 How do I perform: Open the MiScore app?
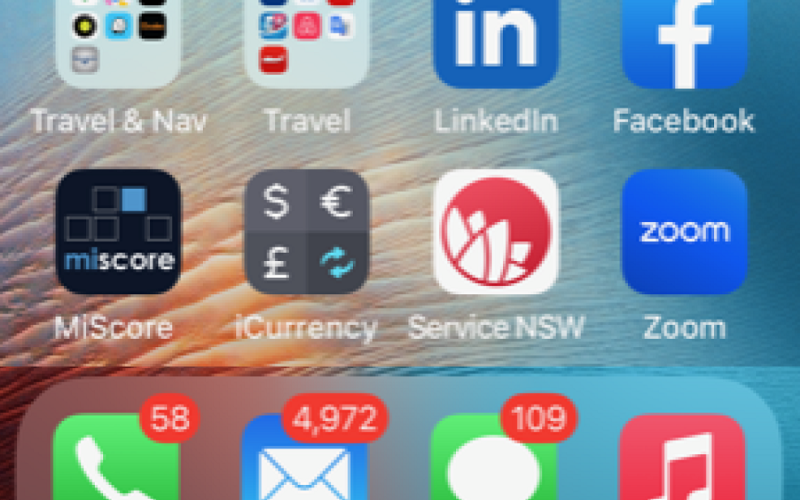pyautogui.click(x=118, y=232)
